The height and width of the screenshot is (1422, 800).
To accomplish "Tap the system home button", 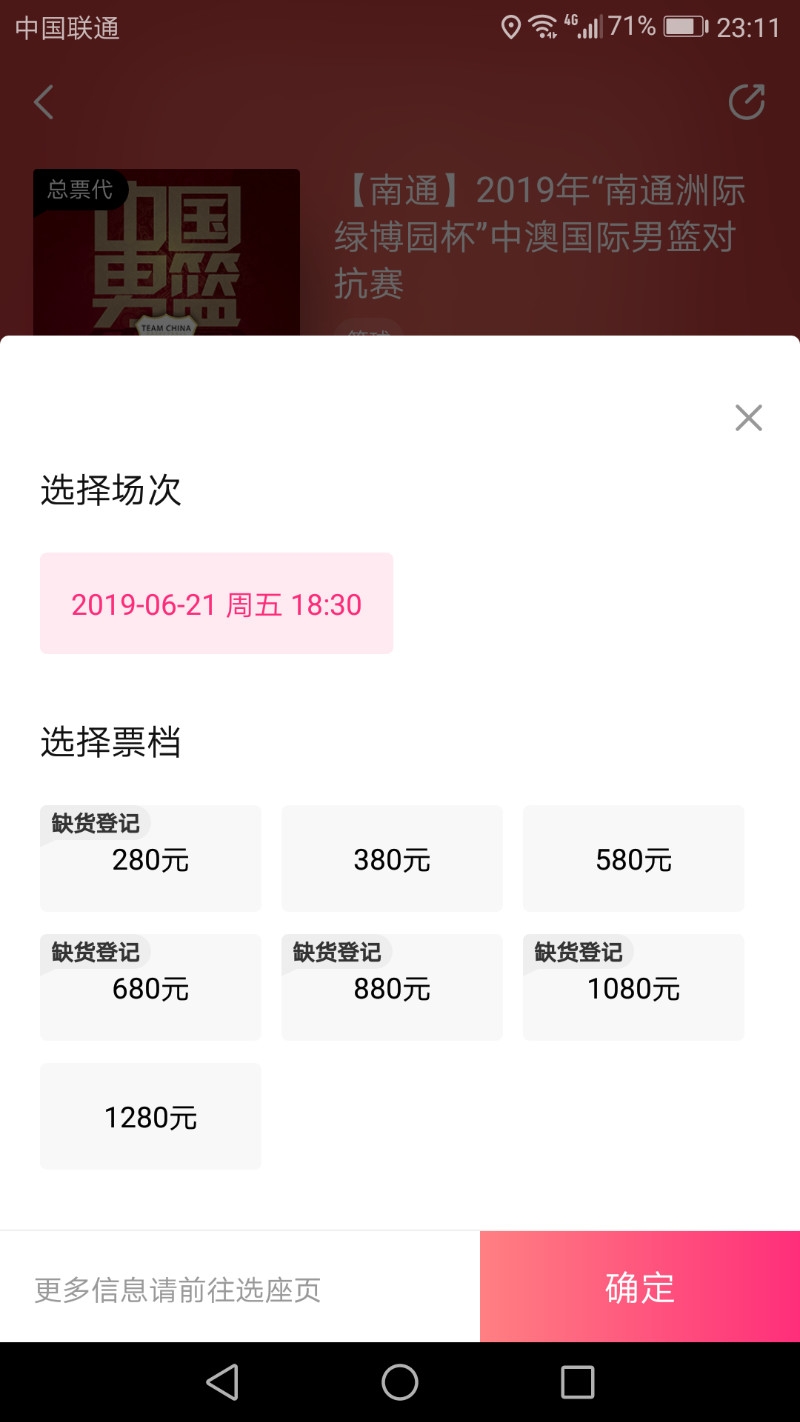I will click(400, 1382).
